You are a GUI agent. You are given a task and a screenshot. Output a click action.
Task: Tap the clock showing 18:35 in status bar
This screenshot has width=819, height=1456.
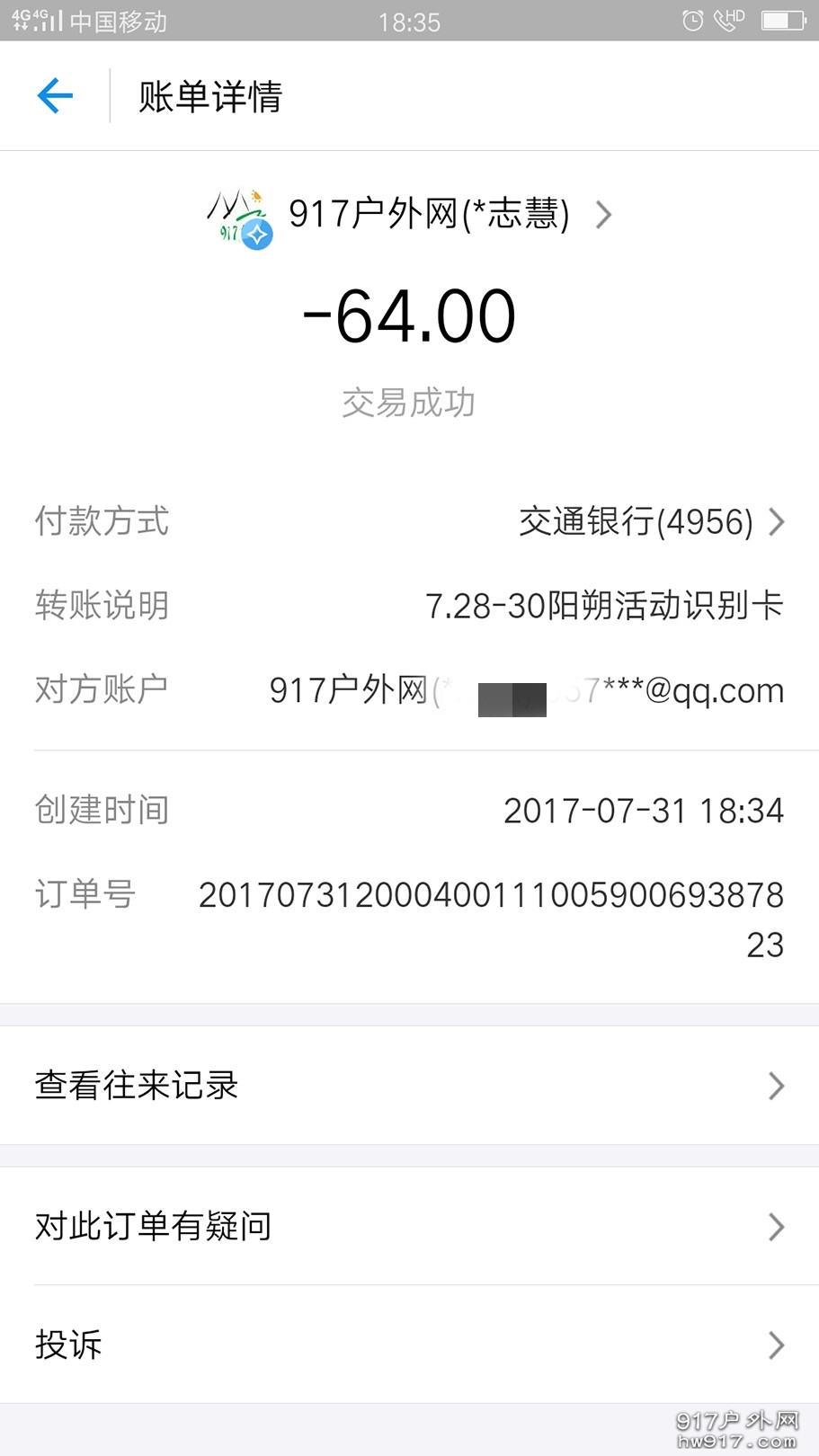pyautogui.click(x=412, y=22)
